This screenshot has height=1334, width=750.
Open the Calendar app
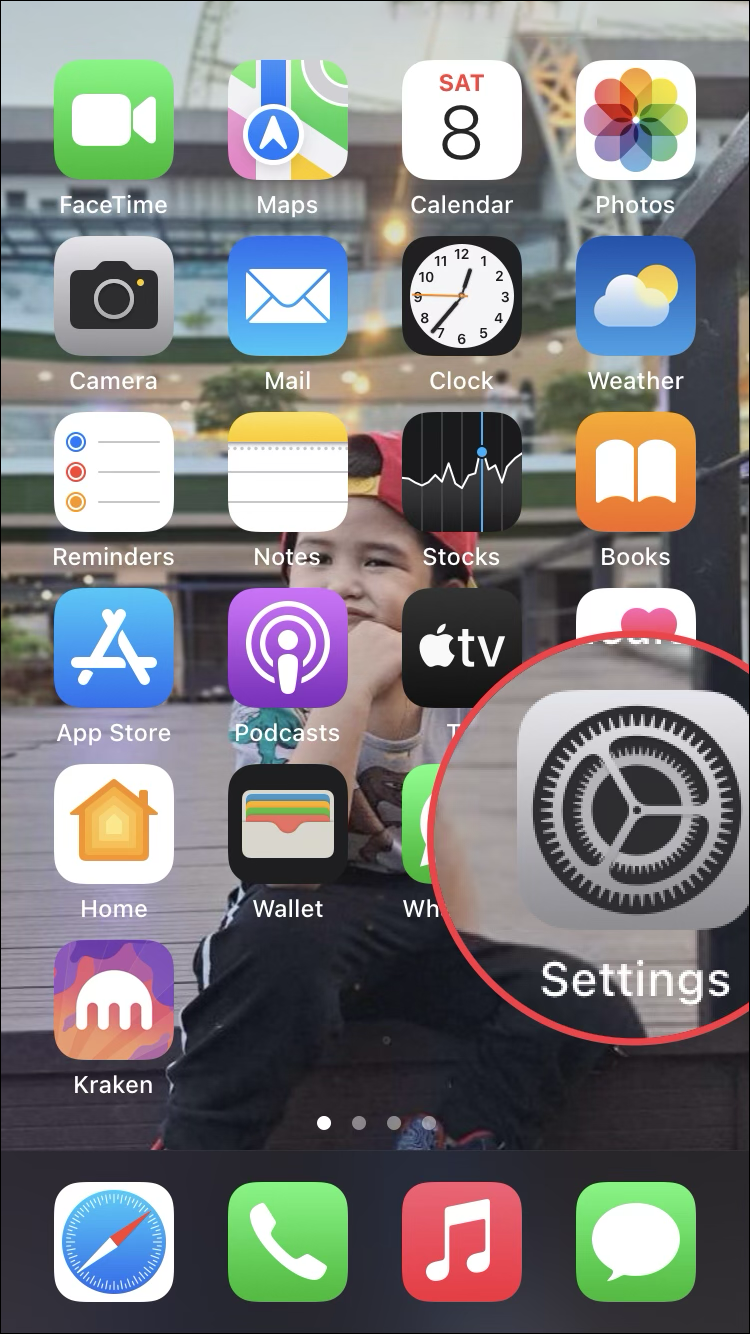tap(461, 120)
